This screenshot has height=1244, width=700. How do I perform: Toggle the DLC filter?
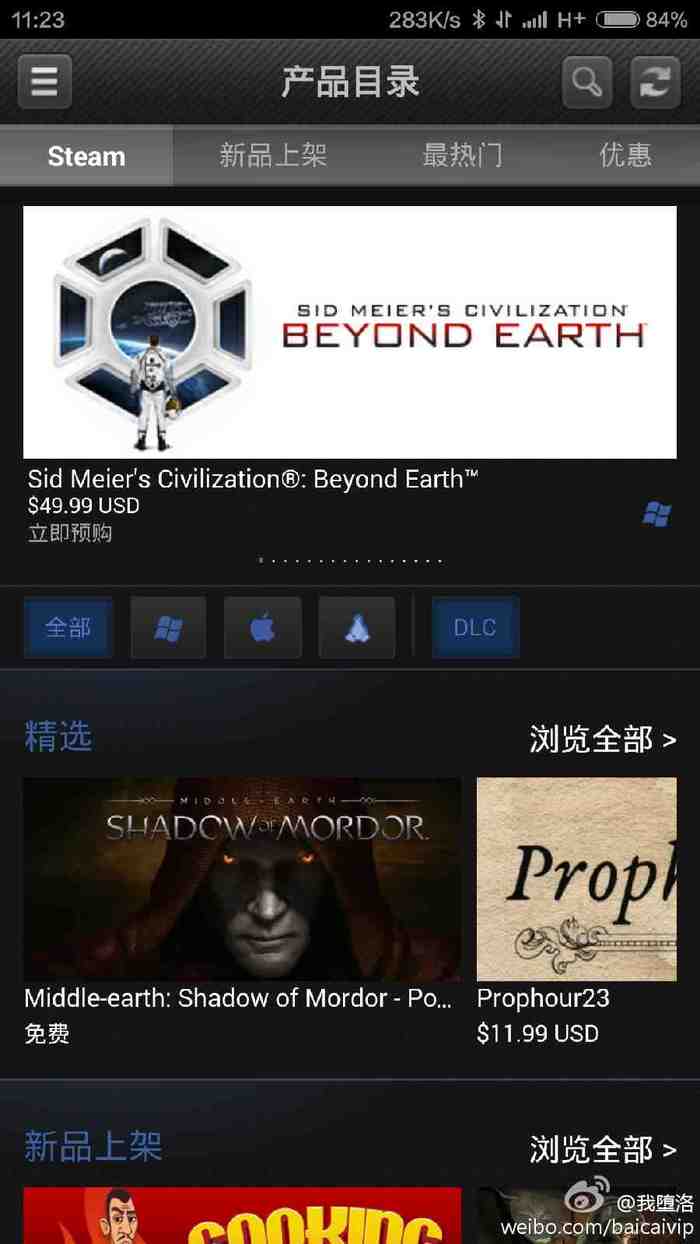475,628
